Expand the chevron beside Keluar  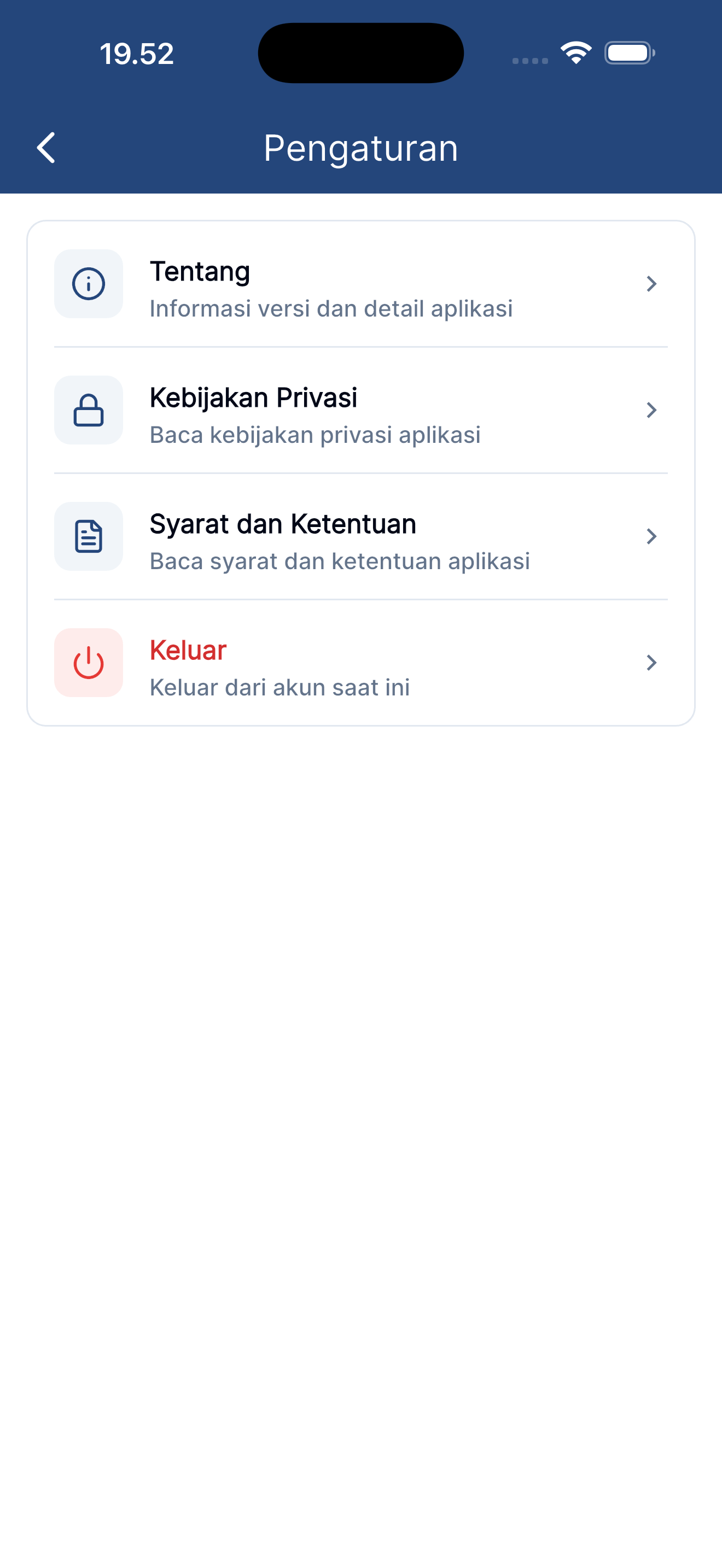651,663
